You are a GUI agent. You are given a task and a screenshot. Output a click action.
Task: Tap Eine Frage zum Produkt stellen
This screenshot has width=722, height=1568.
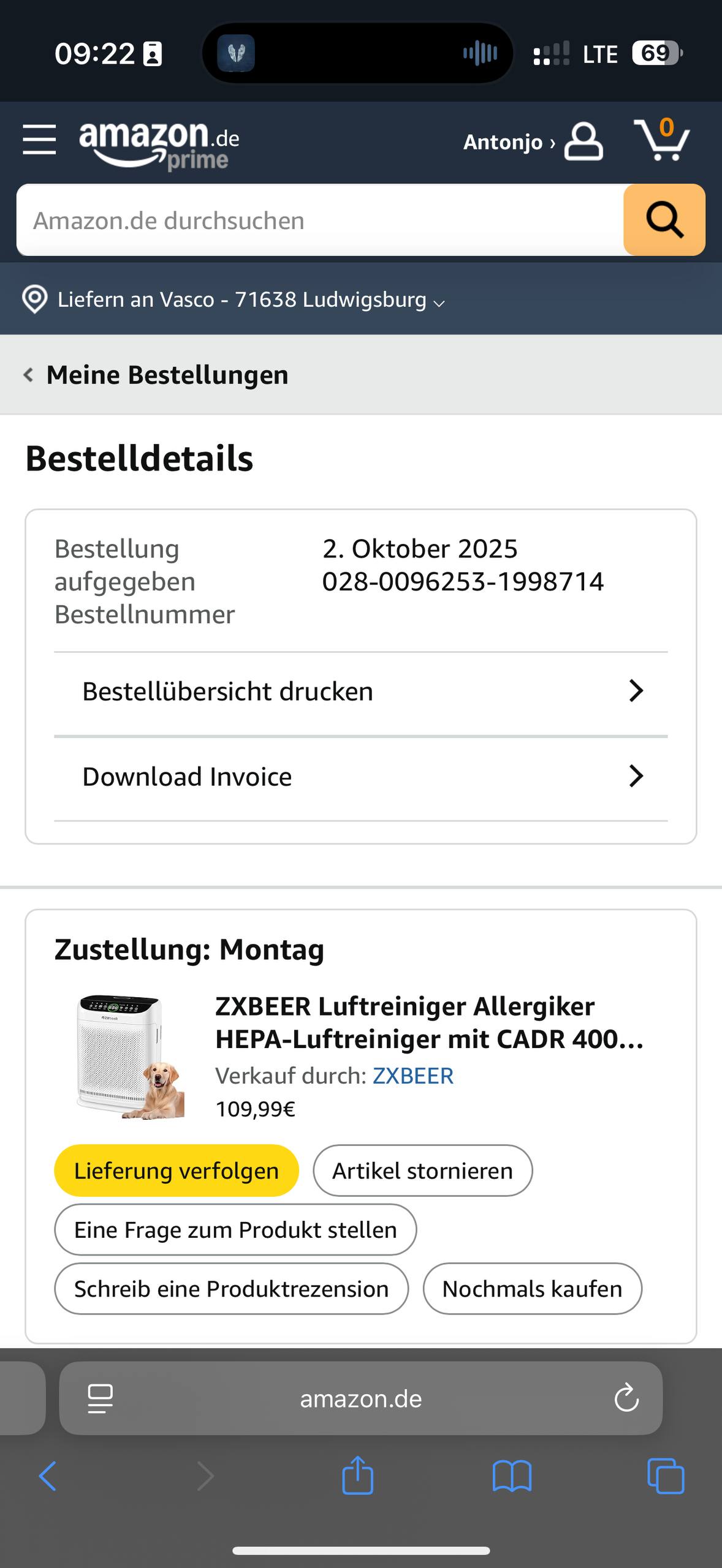235,1229
